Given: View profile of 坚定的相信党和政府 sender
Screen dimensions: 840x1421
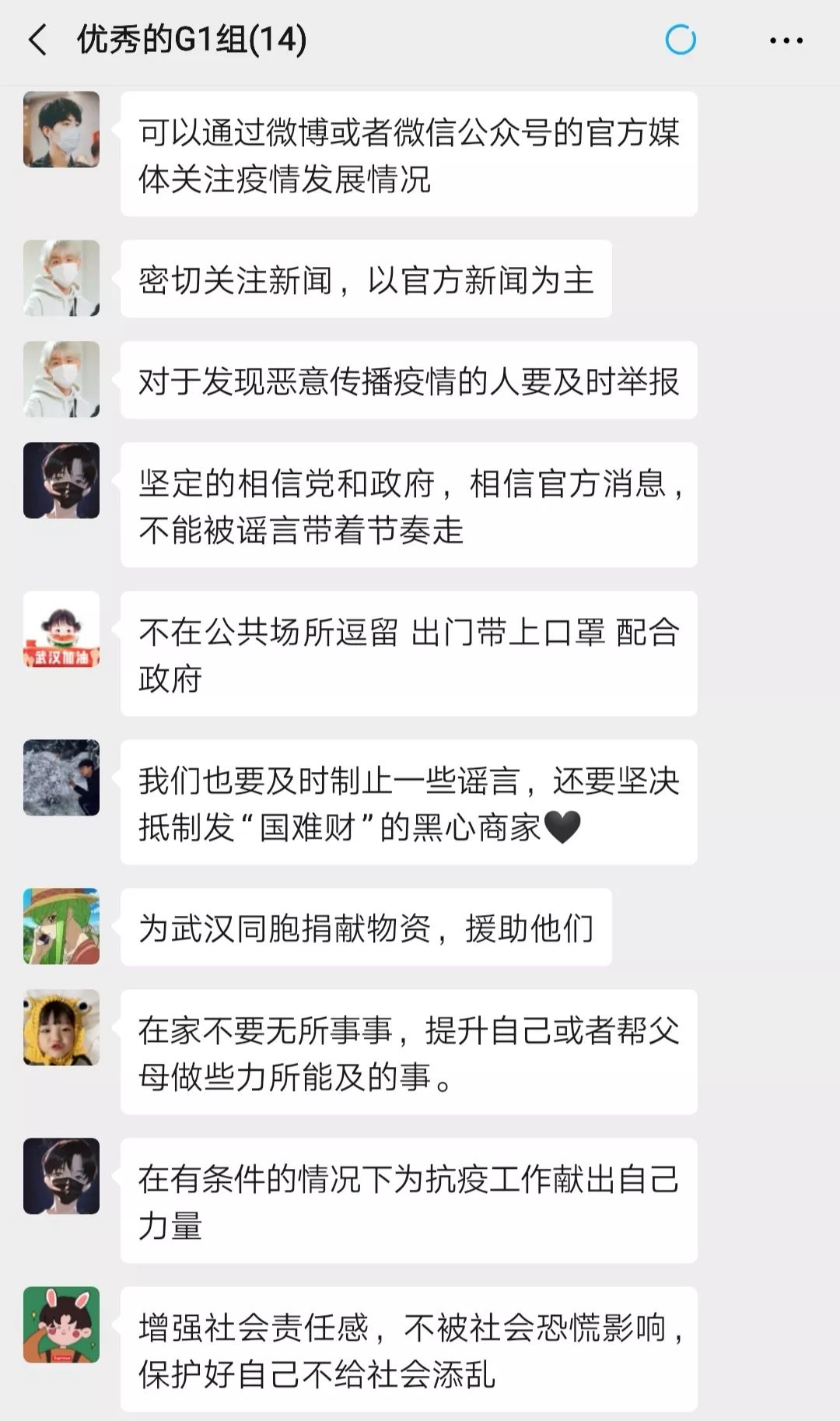Looking at the screenshot, I should (61, 480).
